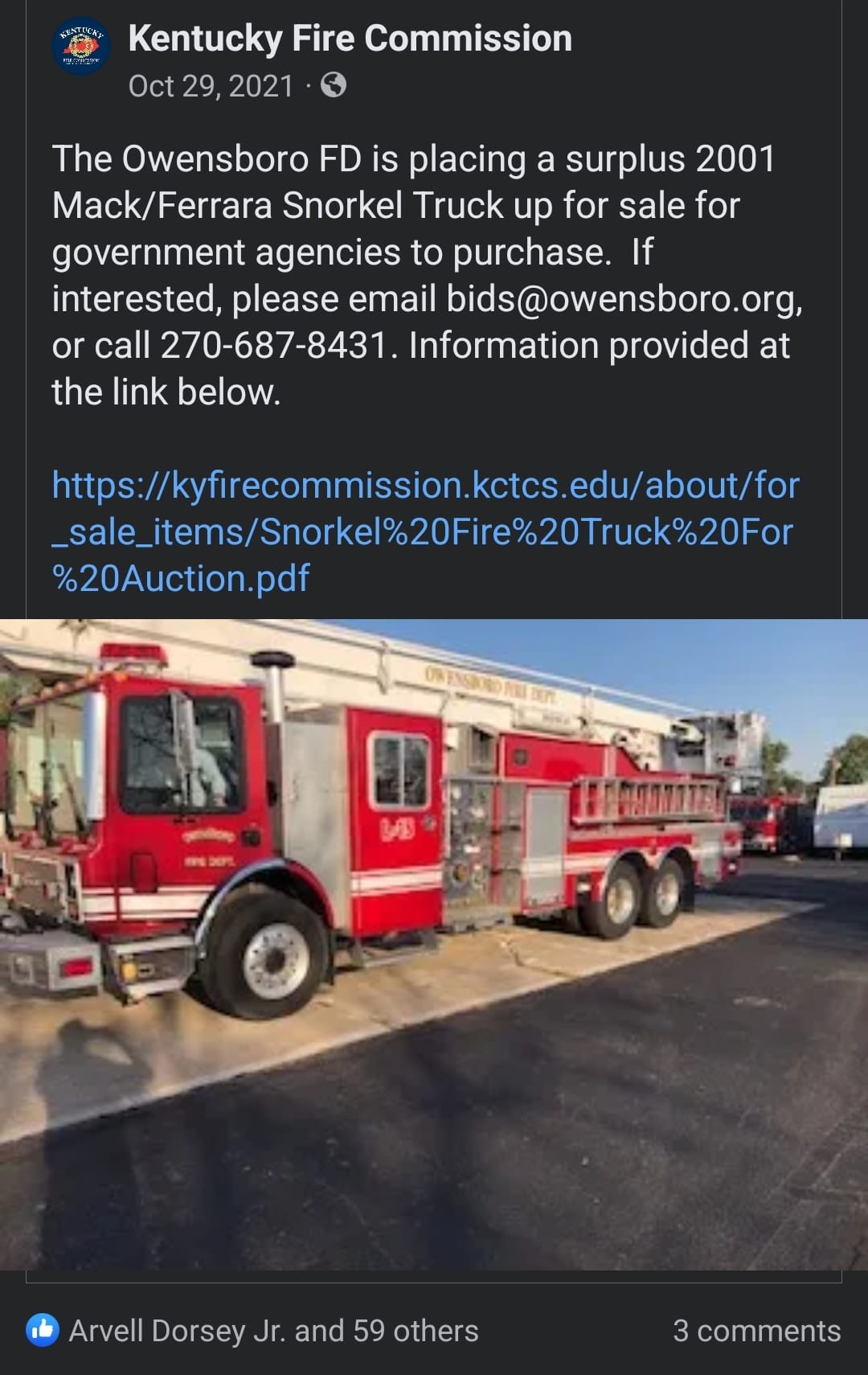Tap the Oct 29, 2021 post timestamp
The width and height of the screenshot is (868, 1375).
click(211, 85)
